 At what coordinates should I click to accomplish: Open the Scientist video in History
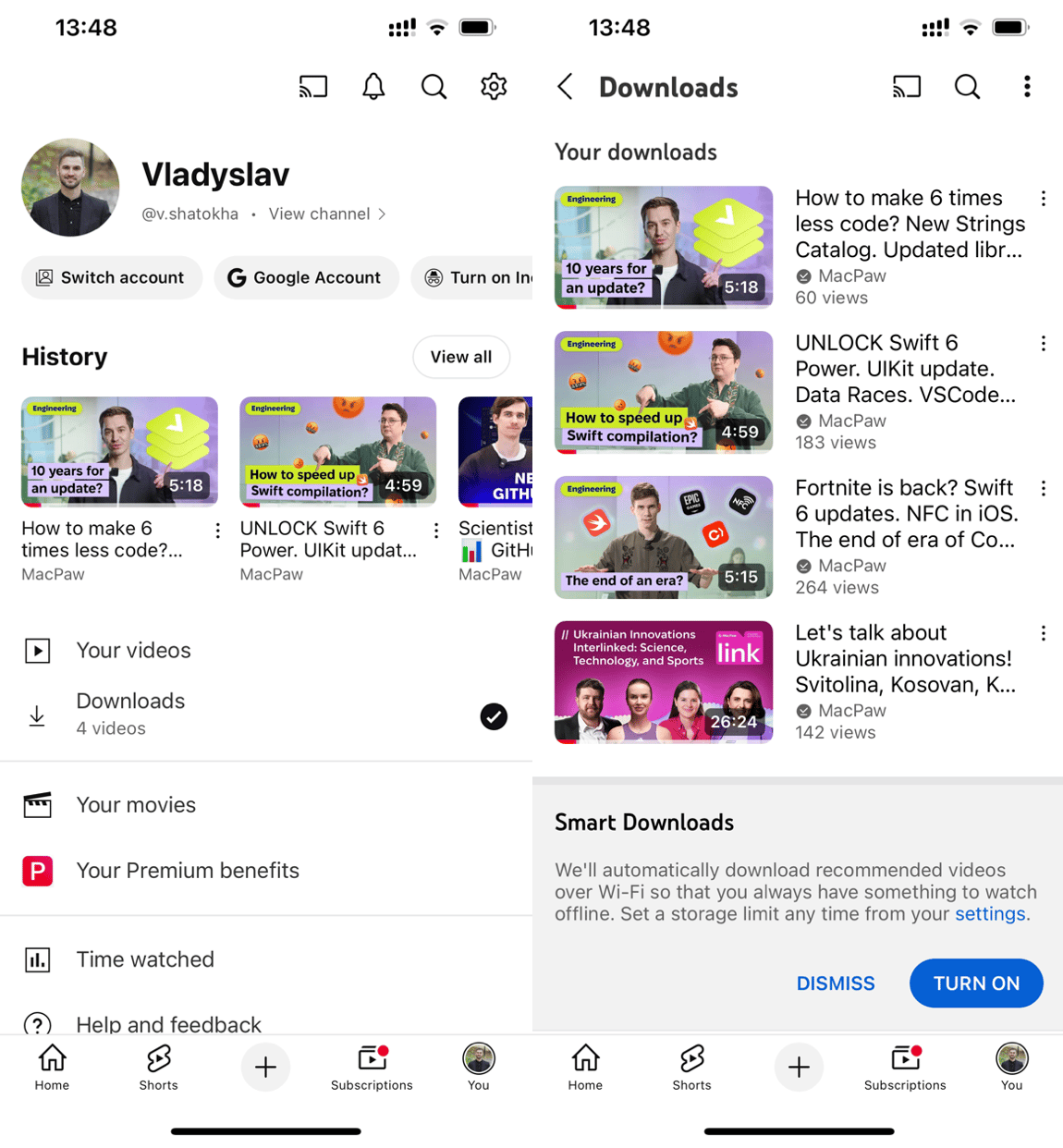495,452
